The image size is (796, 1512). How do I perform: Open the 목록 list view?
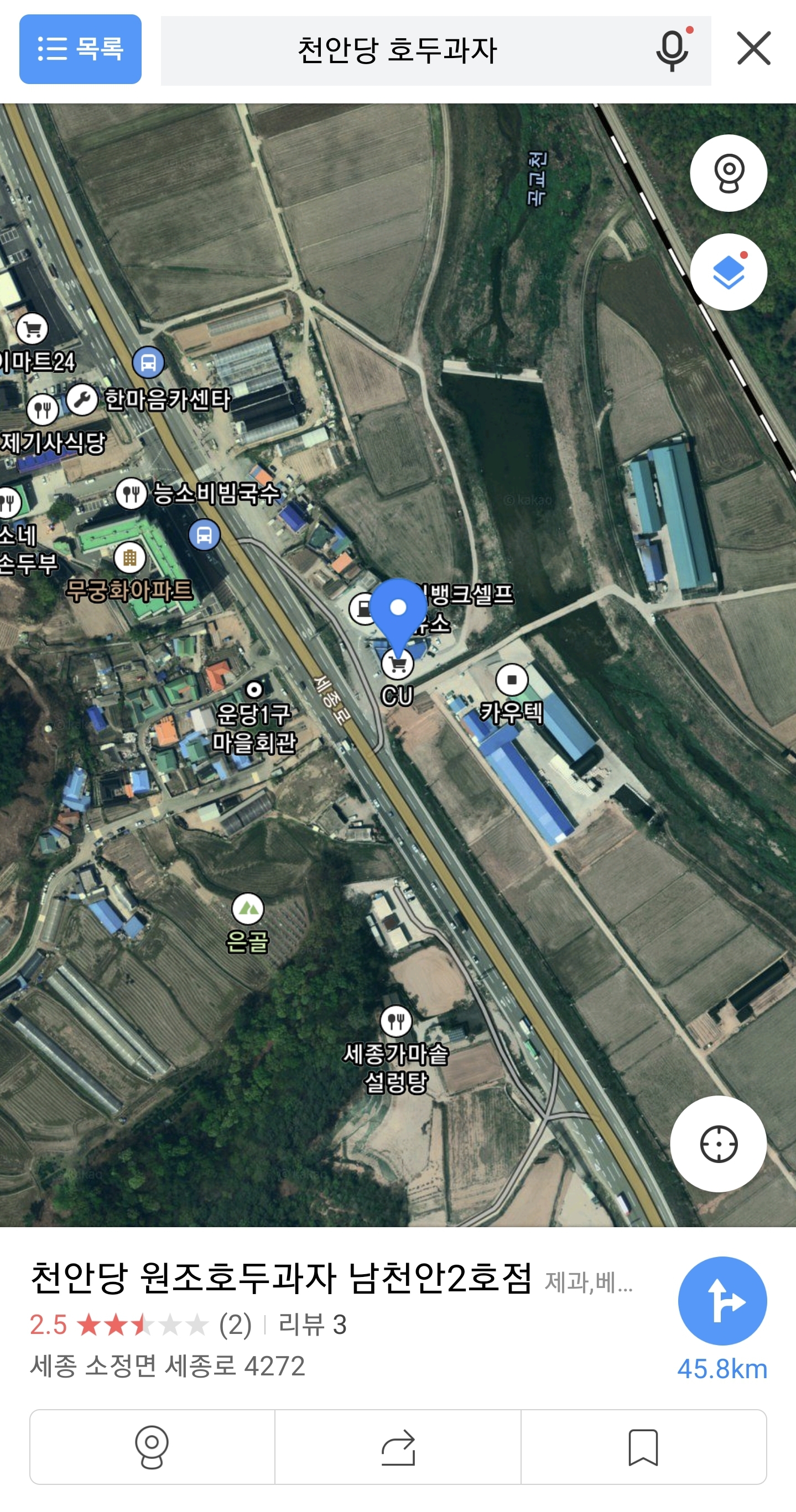pyautogui.click(x=80, y=49)
